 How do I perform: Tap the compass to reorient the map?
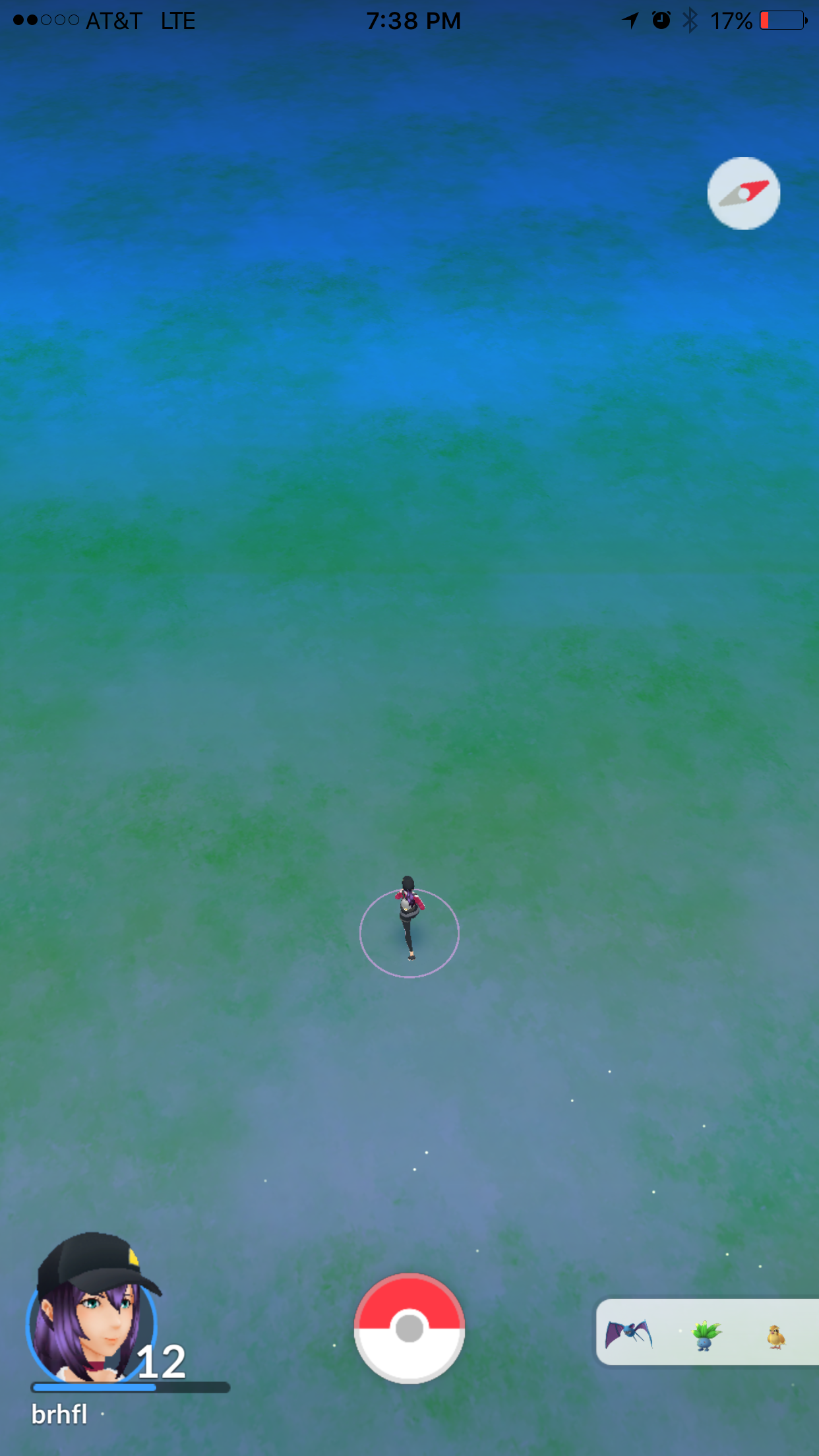[x=743, y=193]
